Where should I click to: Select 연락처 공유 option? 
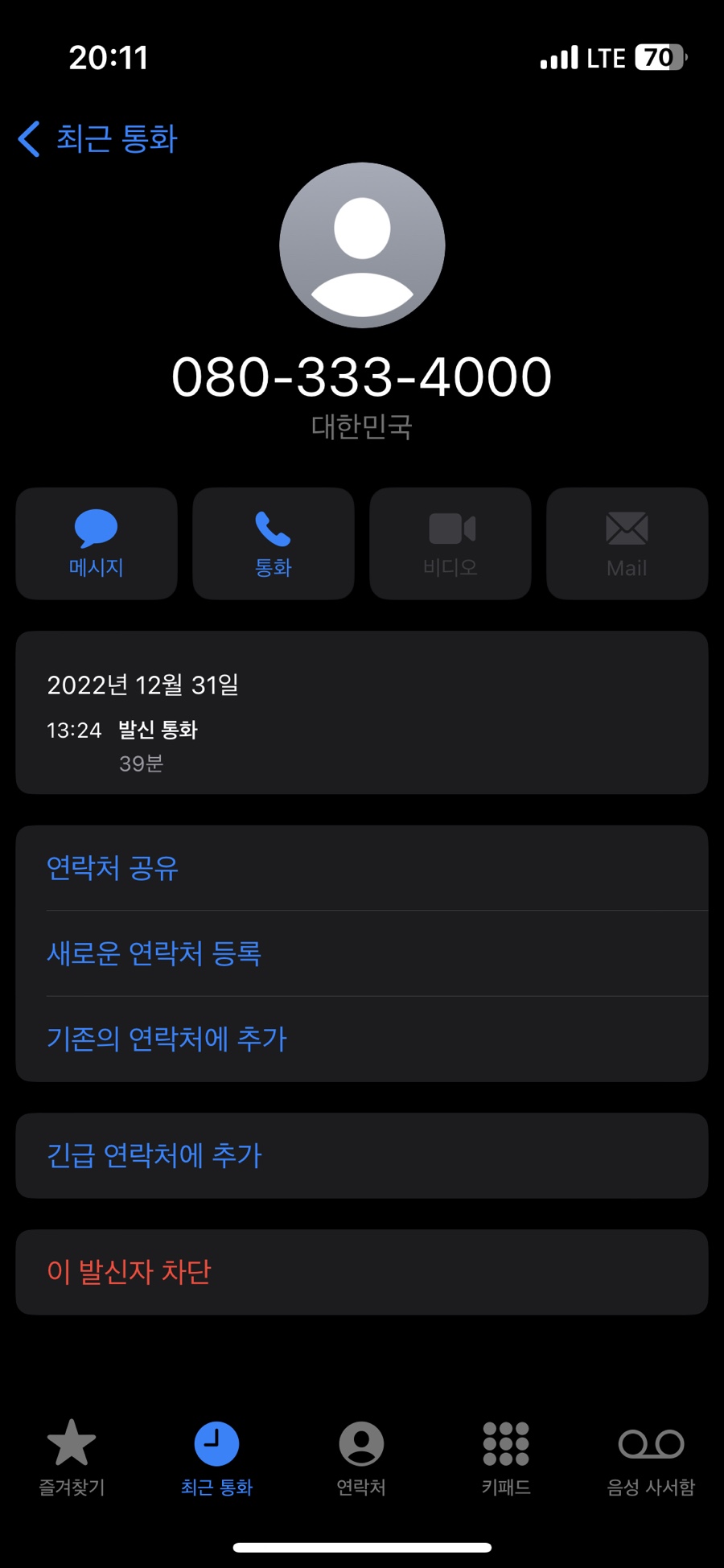pyautogui.click(x=362, y=868)
